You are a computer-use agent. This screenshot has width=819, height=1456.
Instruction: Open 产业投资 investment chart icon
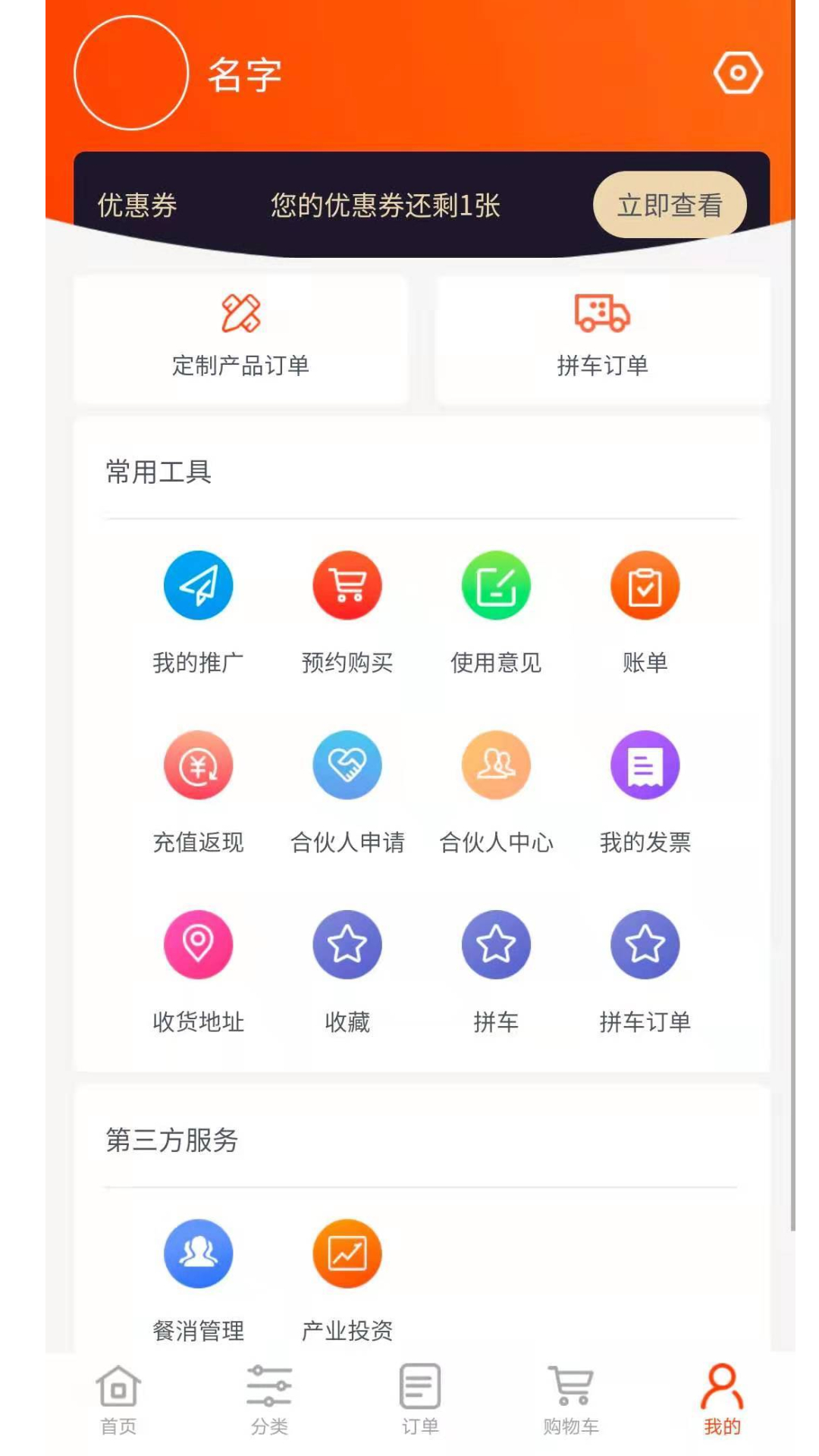click(347, 1253)
